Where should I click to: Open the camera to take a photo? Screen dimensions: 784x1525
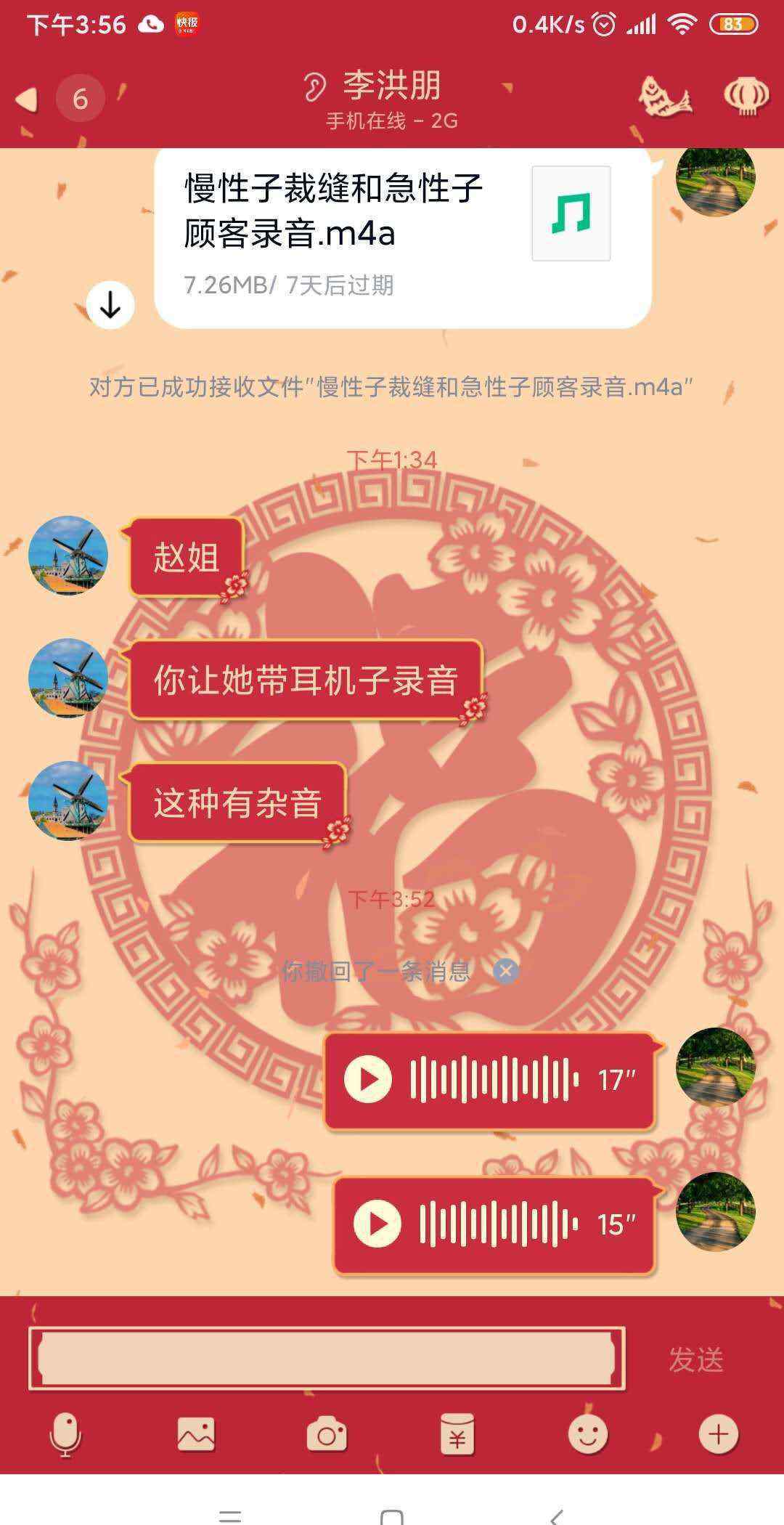327,1434
